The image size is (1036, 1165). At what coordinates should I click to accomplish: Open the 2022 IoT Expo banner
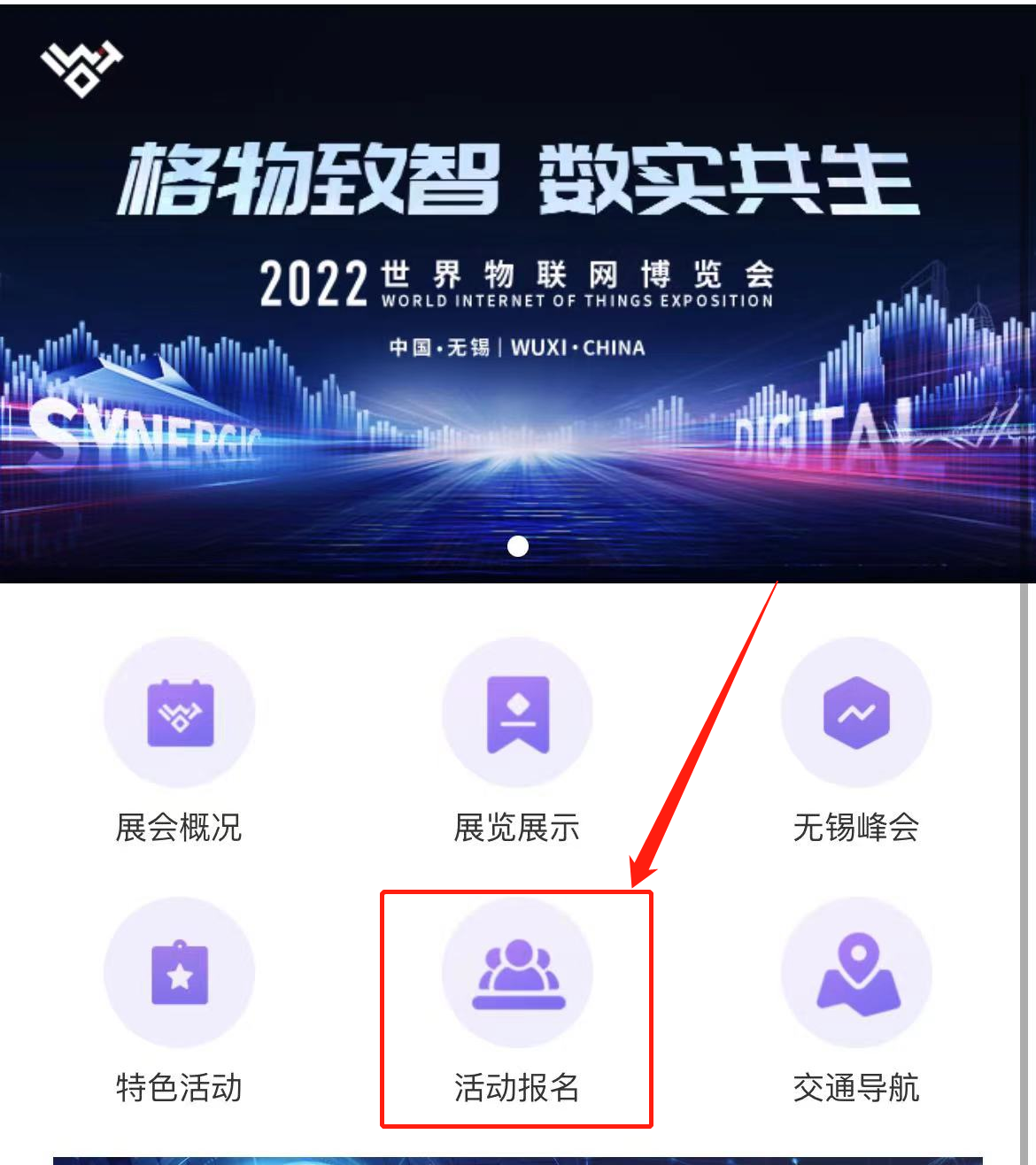coord(517,292)
